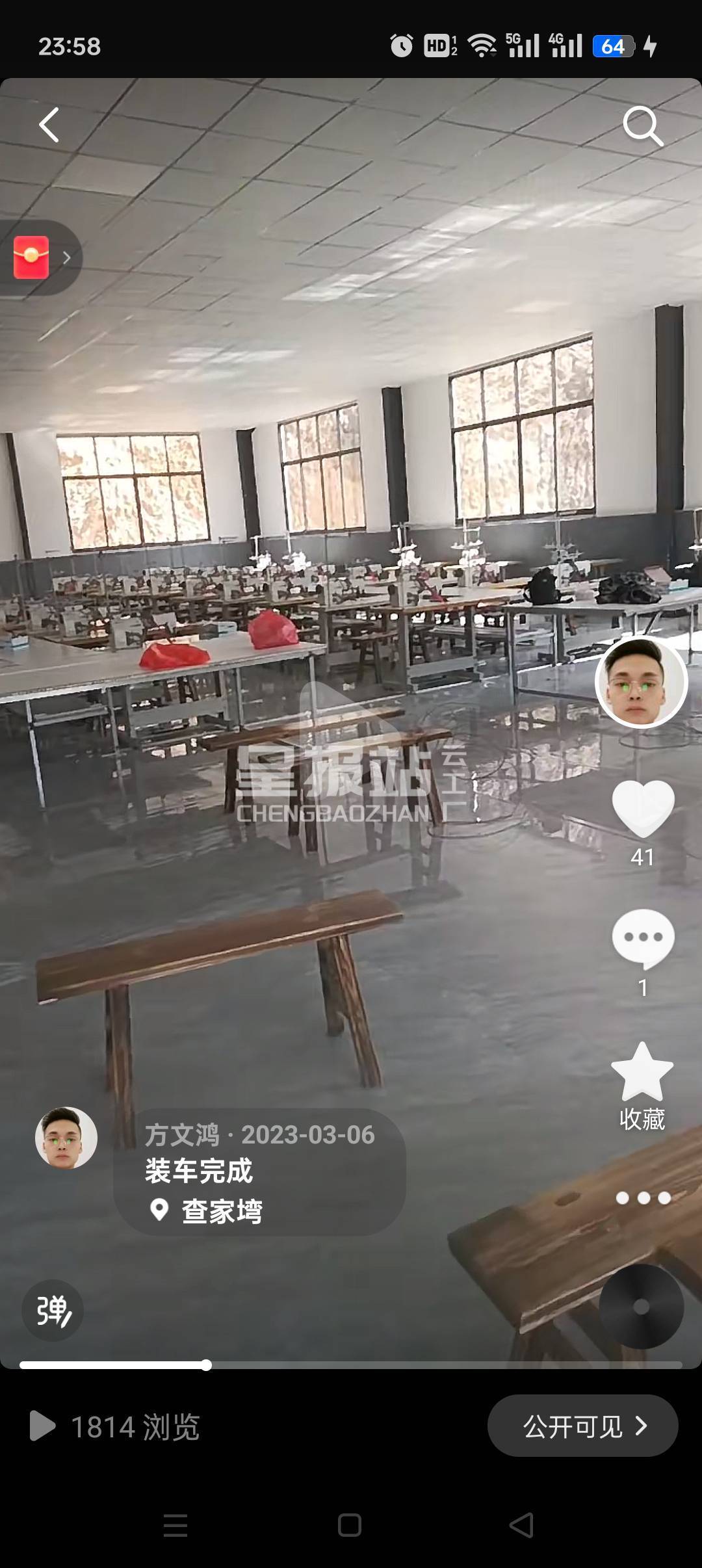Viewport: 702px width, 1568px height.
Task: Toggle the 弹 danmaku button
Action: [52, 1311]
